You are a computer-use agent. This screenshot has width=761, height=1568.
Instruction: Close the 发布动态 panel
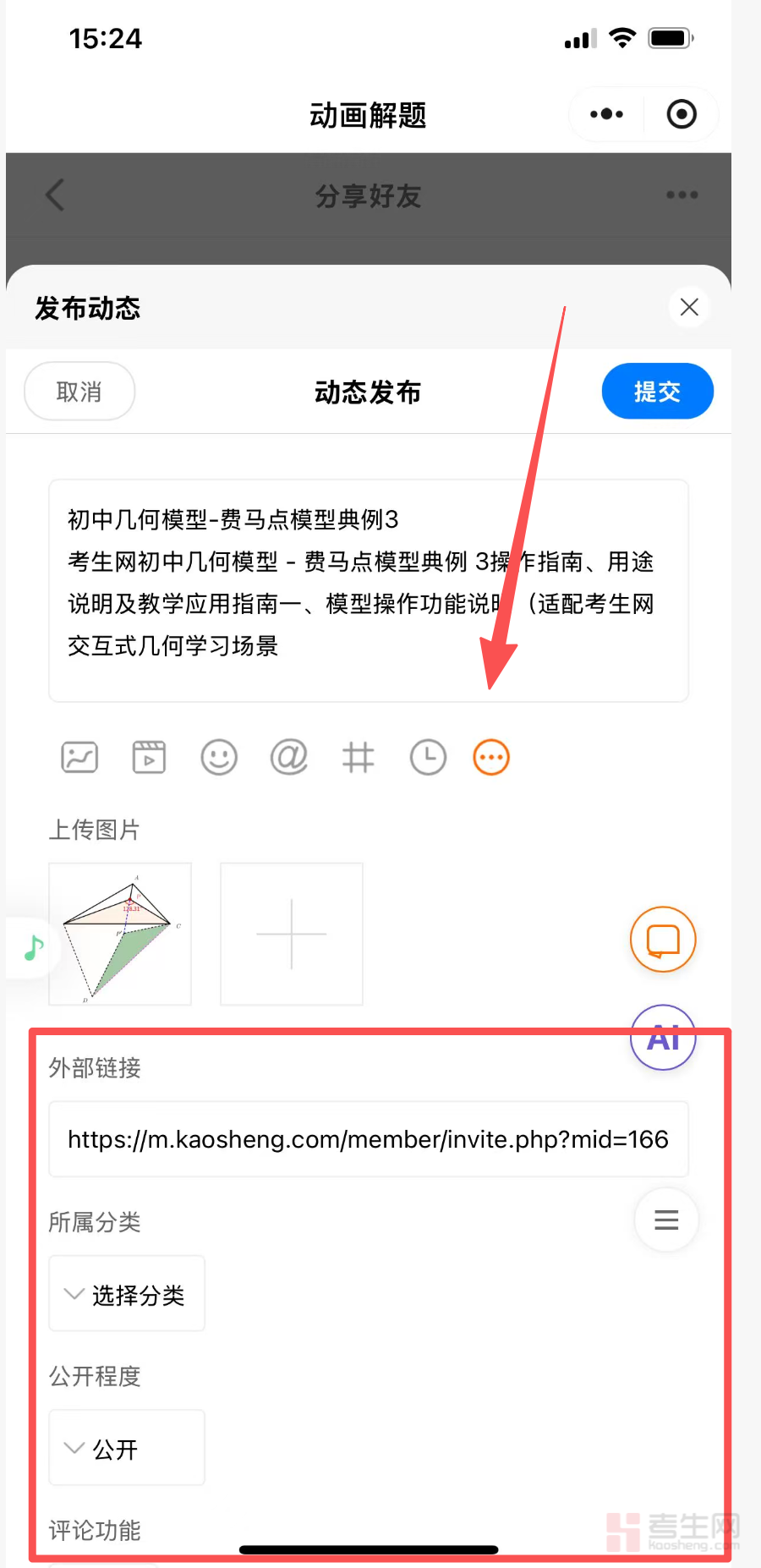(x=689, y=307)
